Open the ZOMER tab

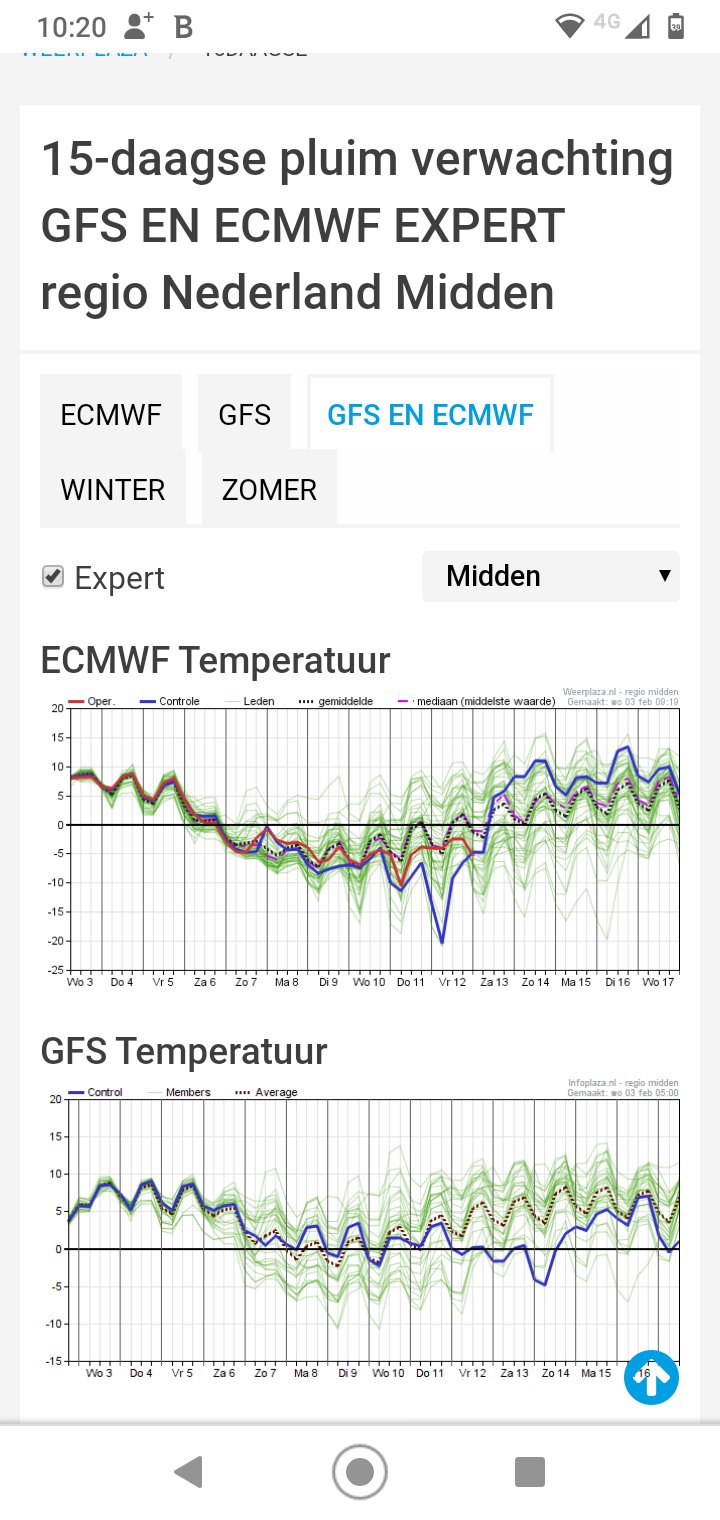click(269, 490)
